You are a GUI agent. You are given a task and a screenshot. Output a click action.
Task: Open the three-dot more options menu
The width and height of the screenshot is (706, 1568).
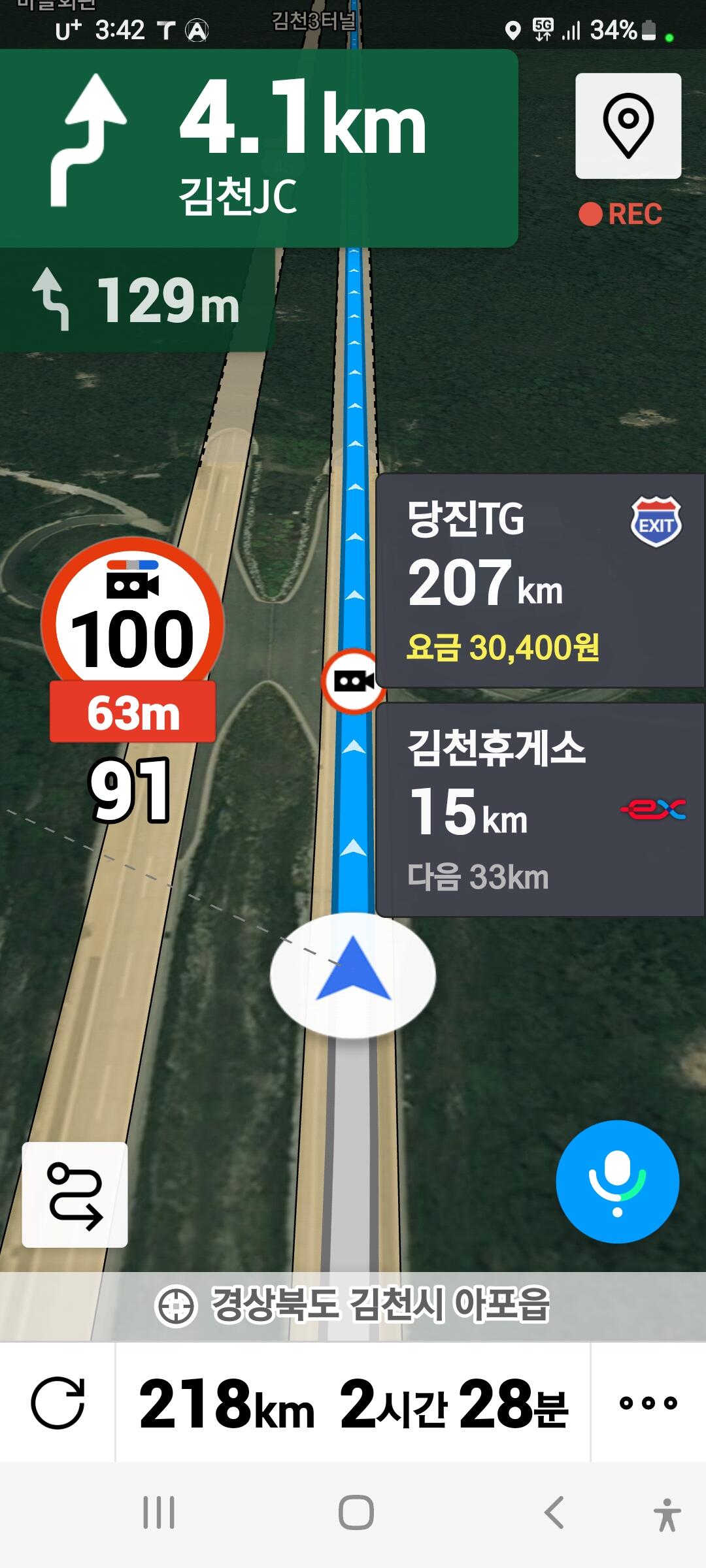648,1403
